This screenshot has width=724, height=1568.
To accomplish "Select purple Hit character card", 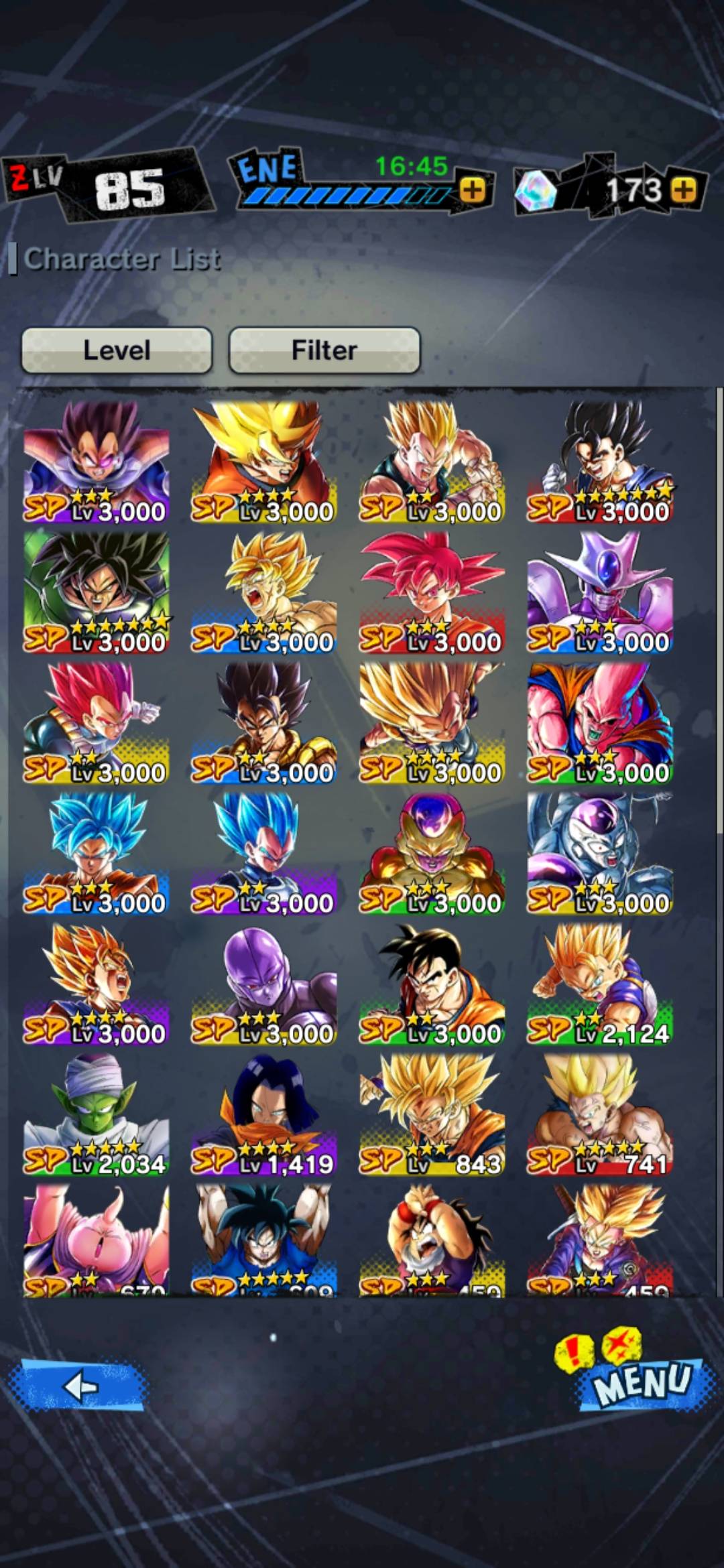I will coord(264,984).
